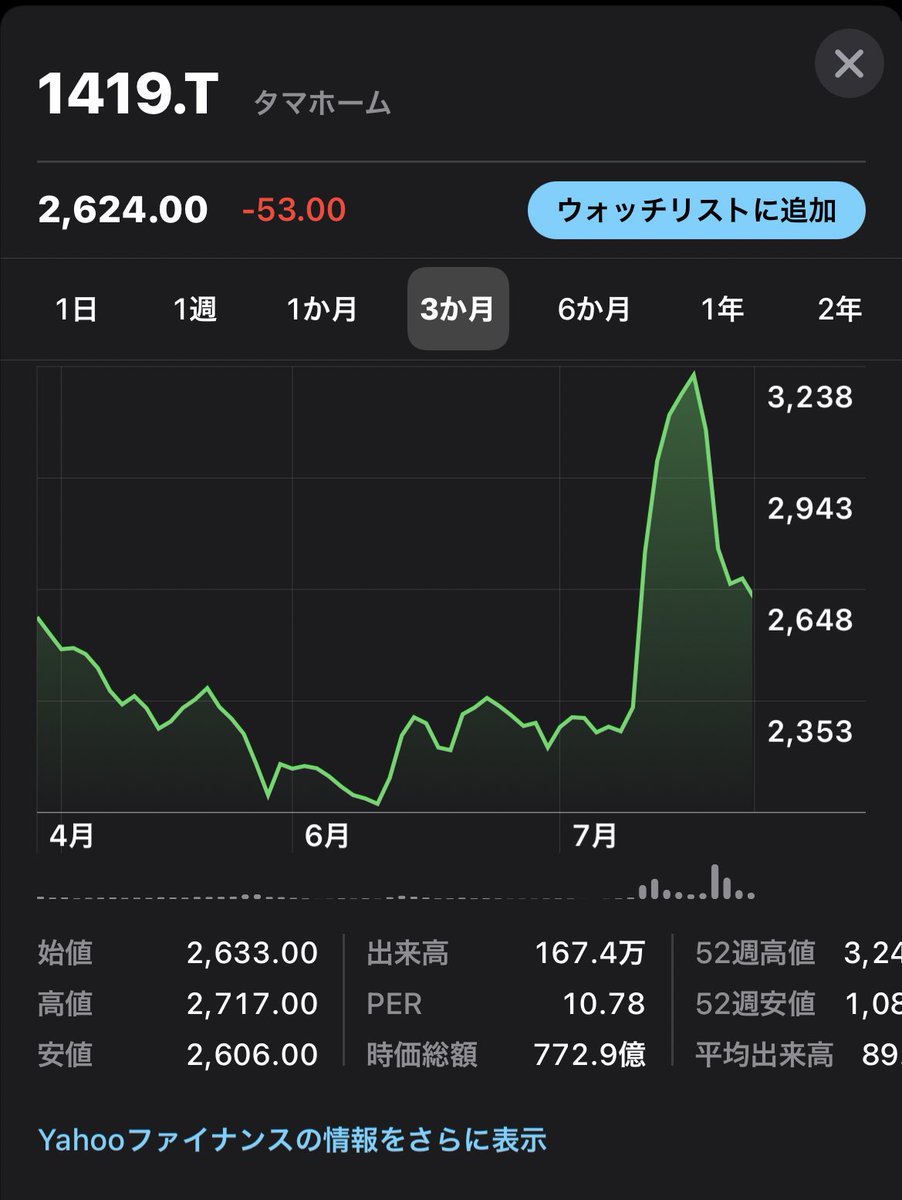Viewport: 902px width, 1200px height.
Task: View the 1年 price history
Action: point(722,309)
